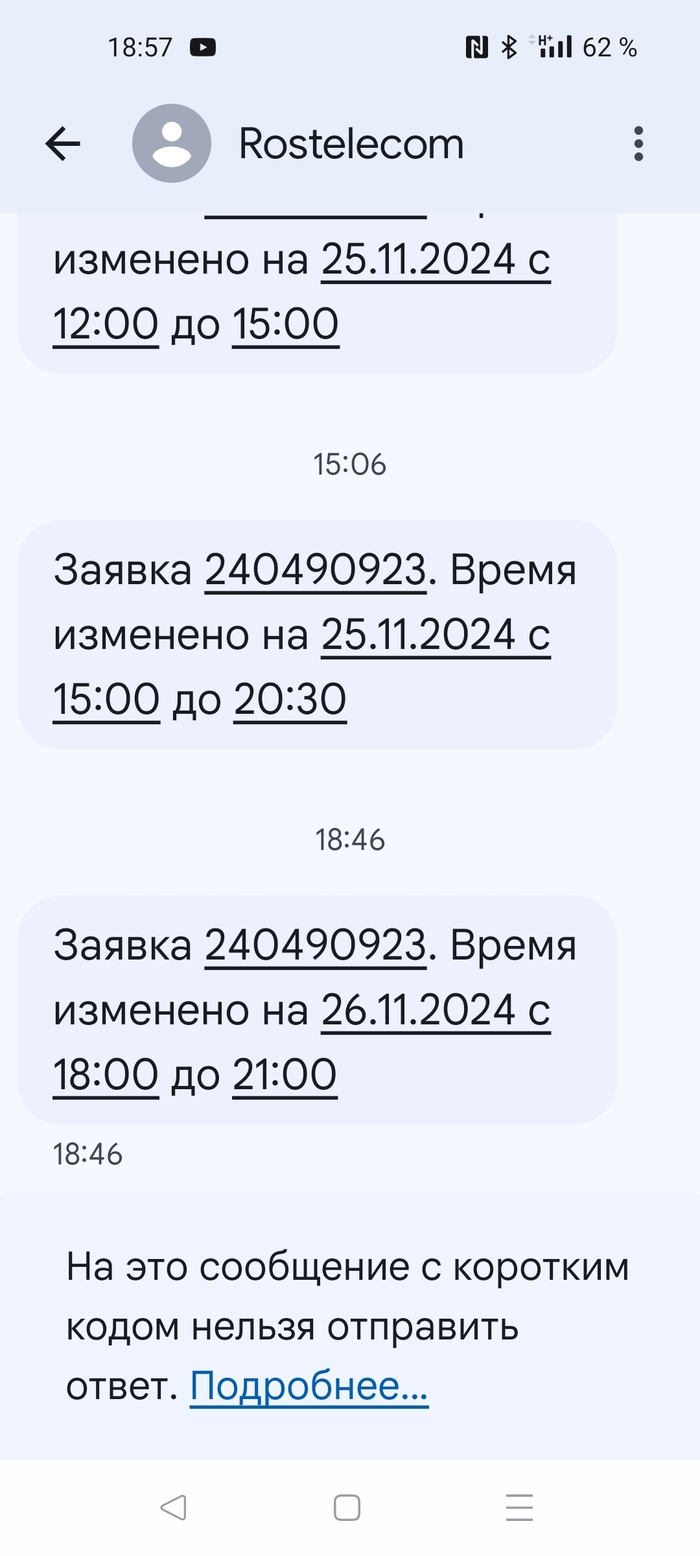Screen dimensions: 700x1556
Task: Open recent apps from navigation bar
Action: (519, 1507)
